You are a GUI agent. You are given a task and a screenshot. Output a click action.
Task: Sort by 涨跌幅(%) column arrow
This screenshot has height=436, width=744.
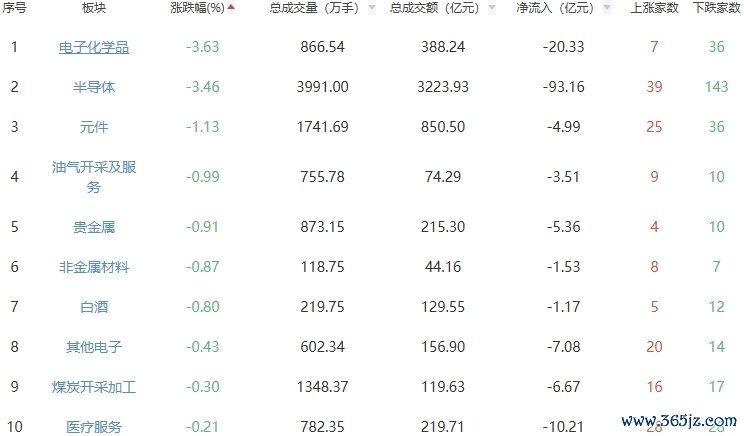(x=231, y=7)
